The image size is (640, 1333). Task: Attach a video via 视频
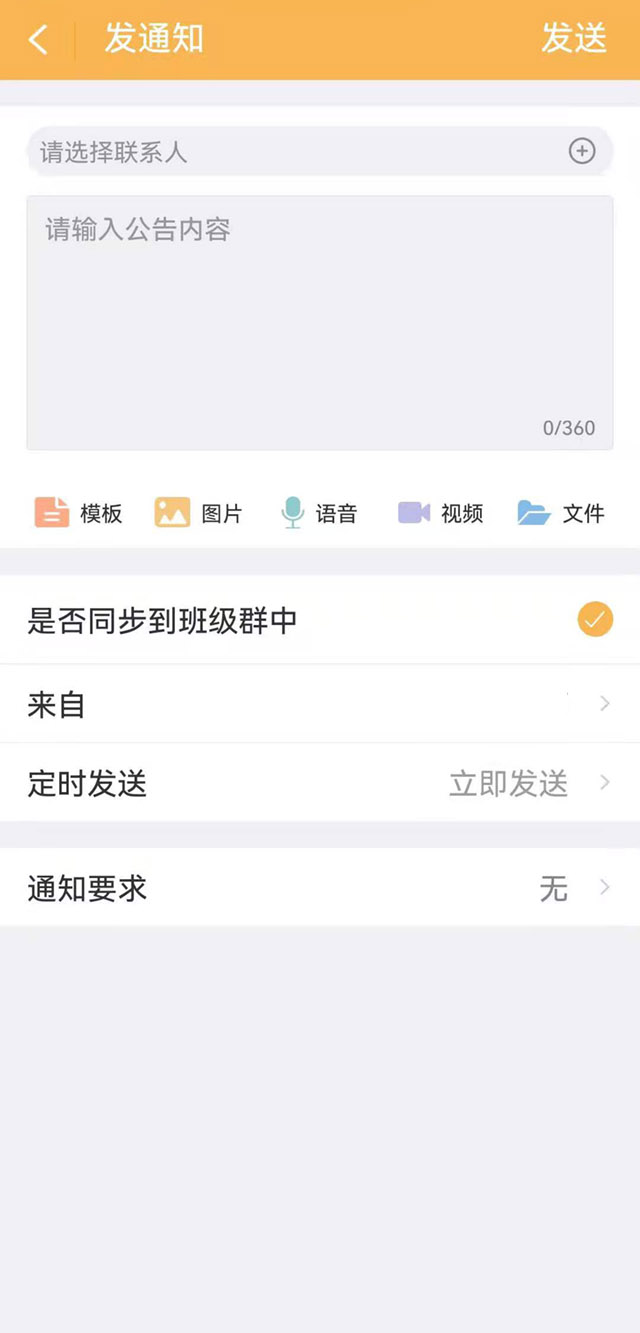[x=440, y=513]
